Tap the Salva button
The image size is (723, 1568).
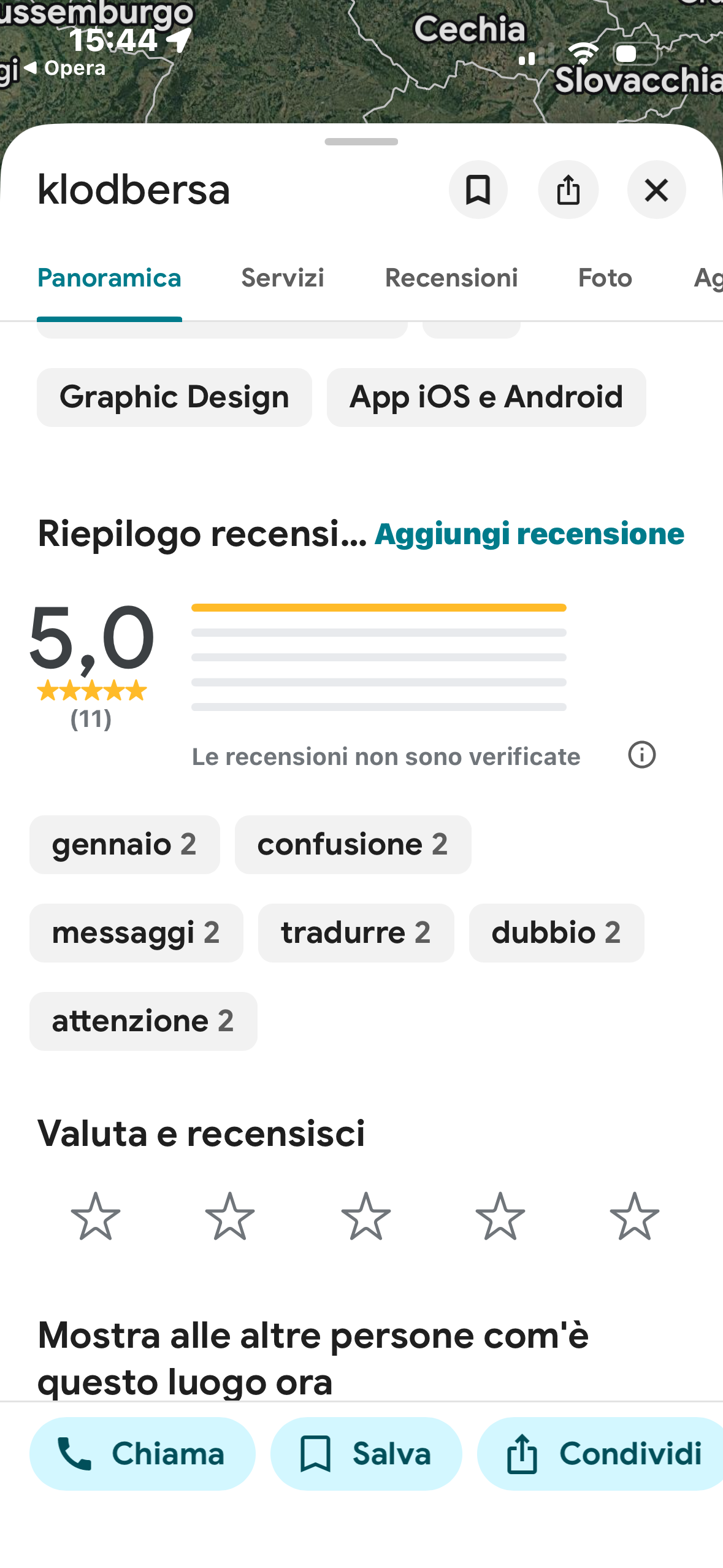(366, 1453)
